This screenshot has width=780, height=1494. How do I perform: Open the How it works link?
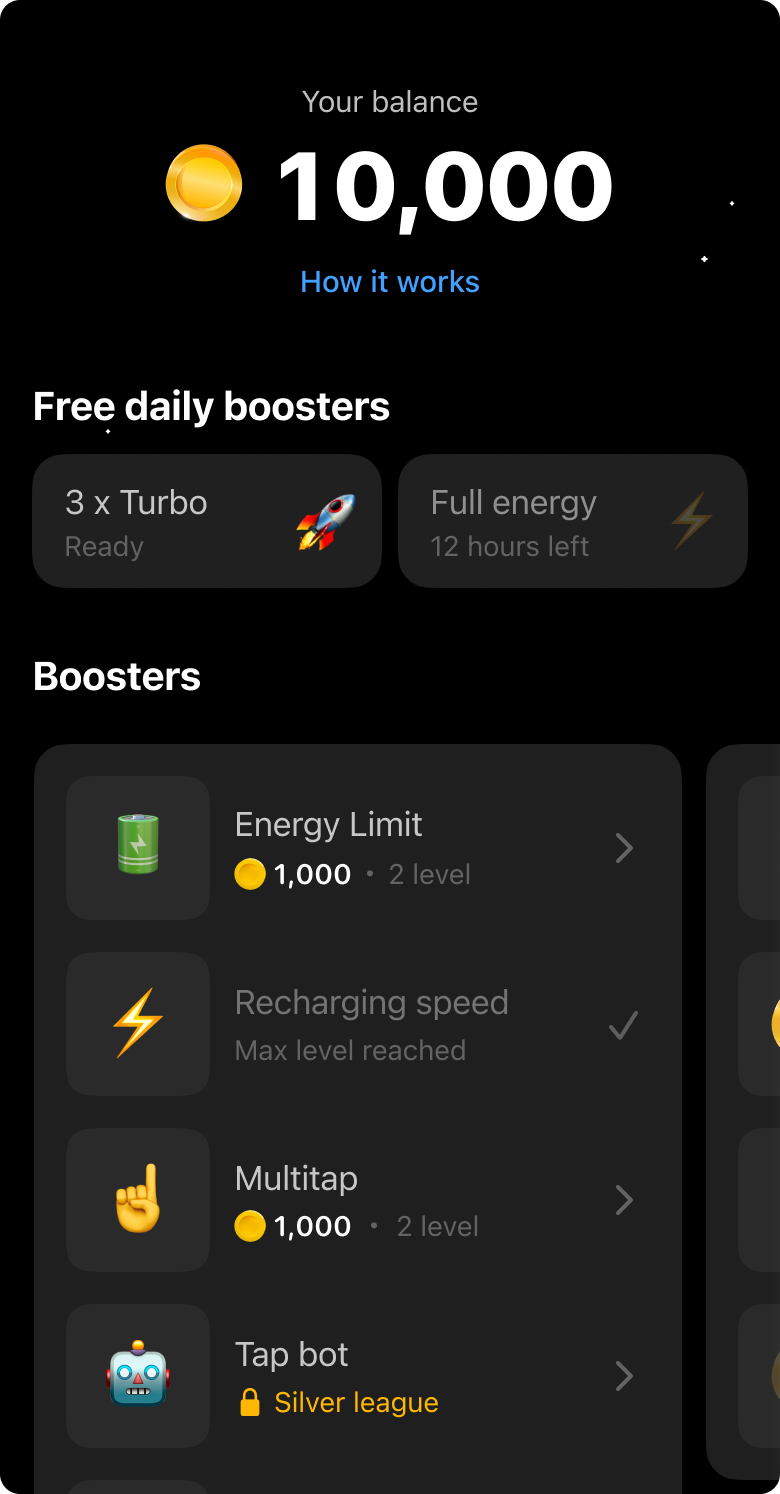[x=390, y=282]
